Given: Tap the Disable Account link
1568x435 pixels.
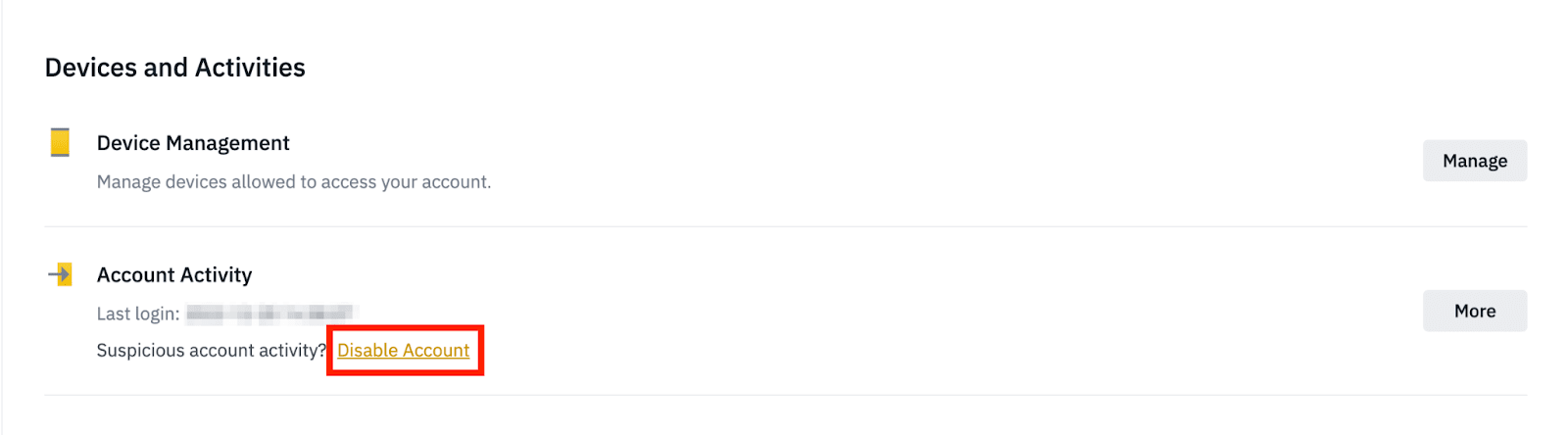Looking at the screenshot, I should coord(403,351).
